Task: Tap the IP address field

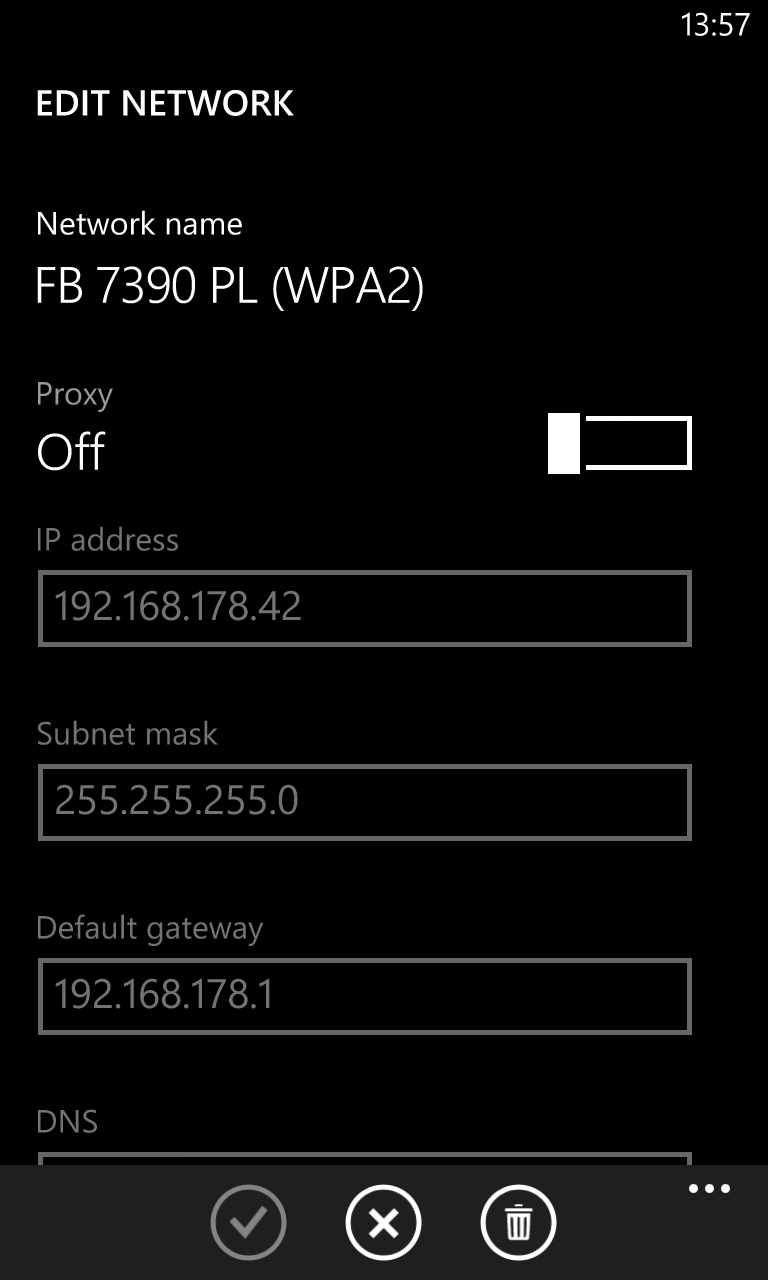Action: coord(365,608)
